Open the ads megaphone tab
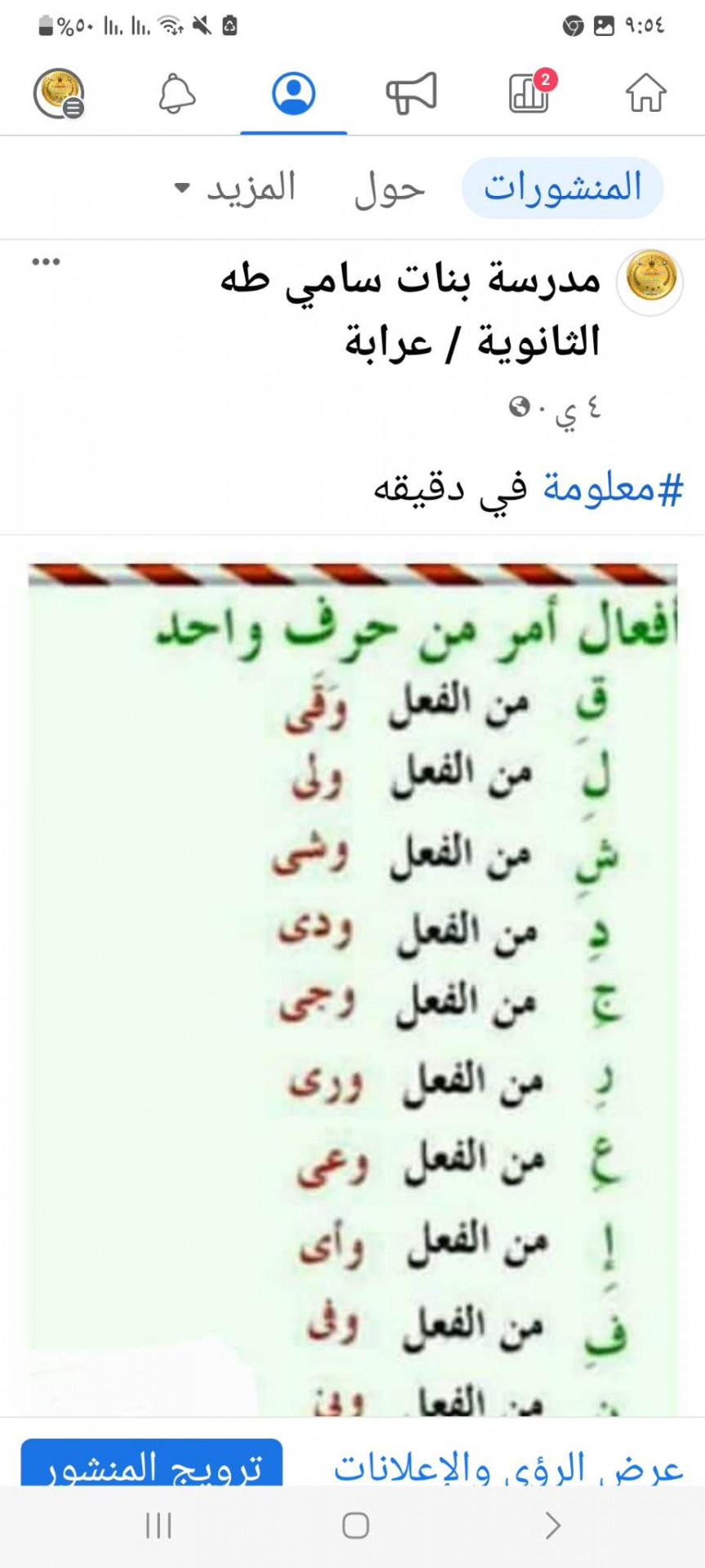Screen dimensions: 705x1568 412,92
